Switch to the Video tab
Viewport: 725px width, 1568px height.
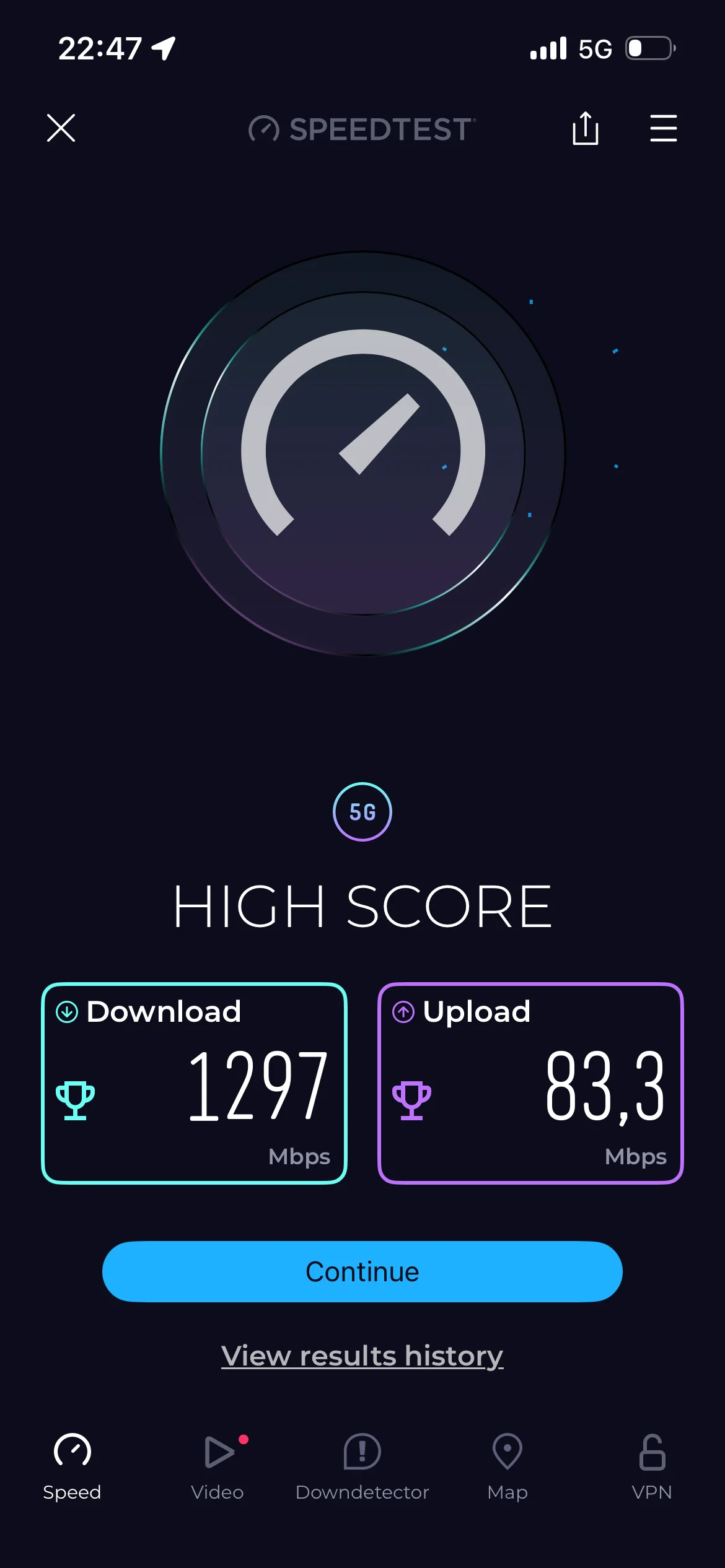[x=217, y=1466]
